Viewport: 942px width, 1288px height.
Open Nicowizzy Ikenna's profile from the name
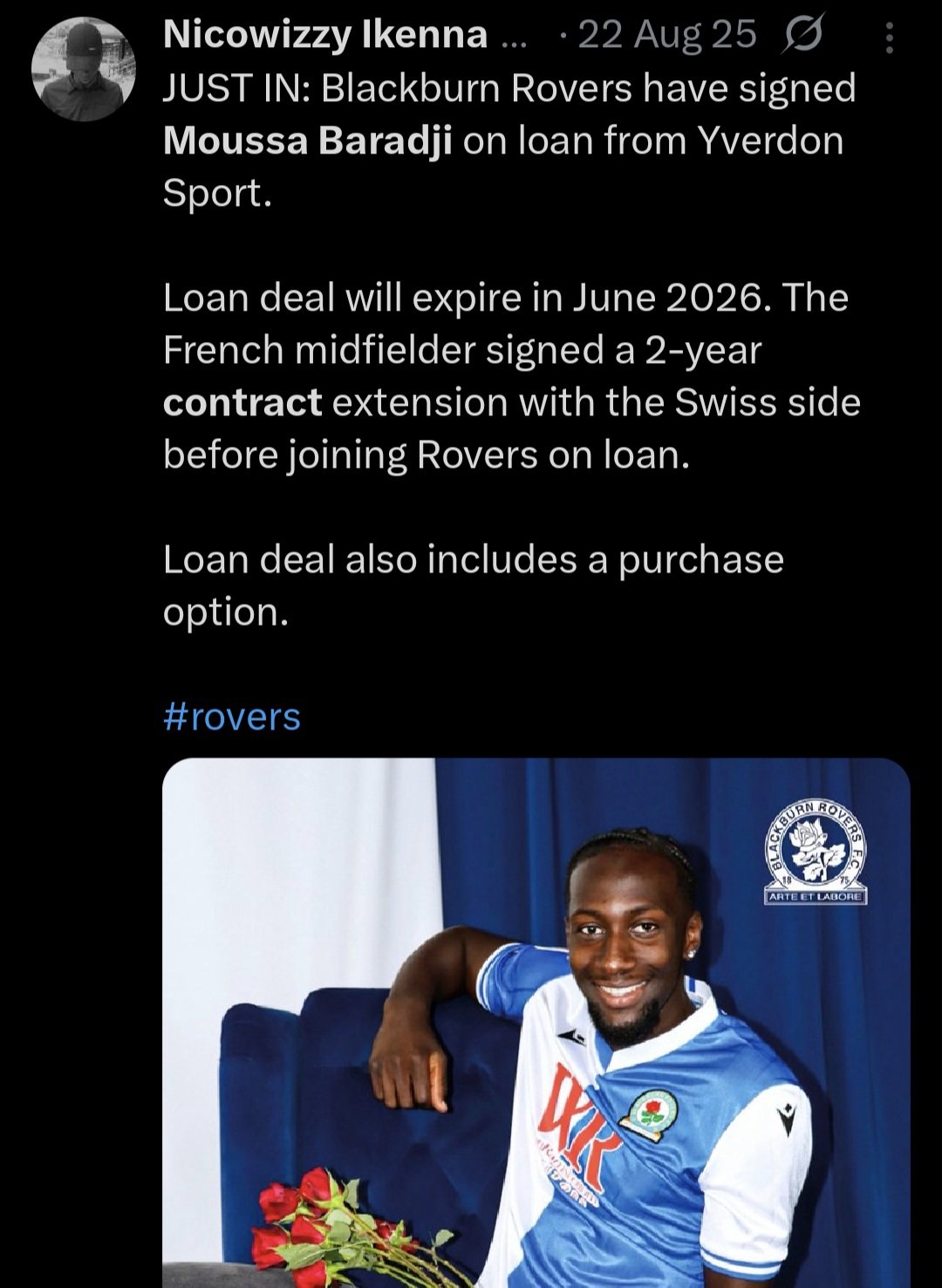(324, 35)
